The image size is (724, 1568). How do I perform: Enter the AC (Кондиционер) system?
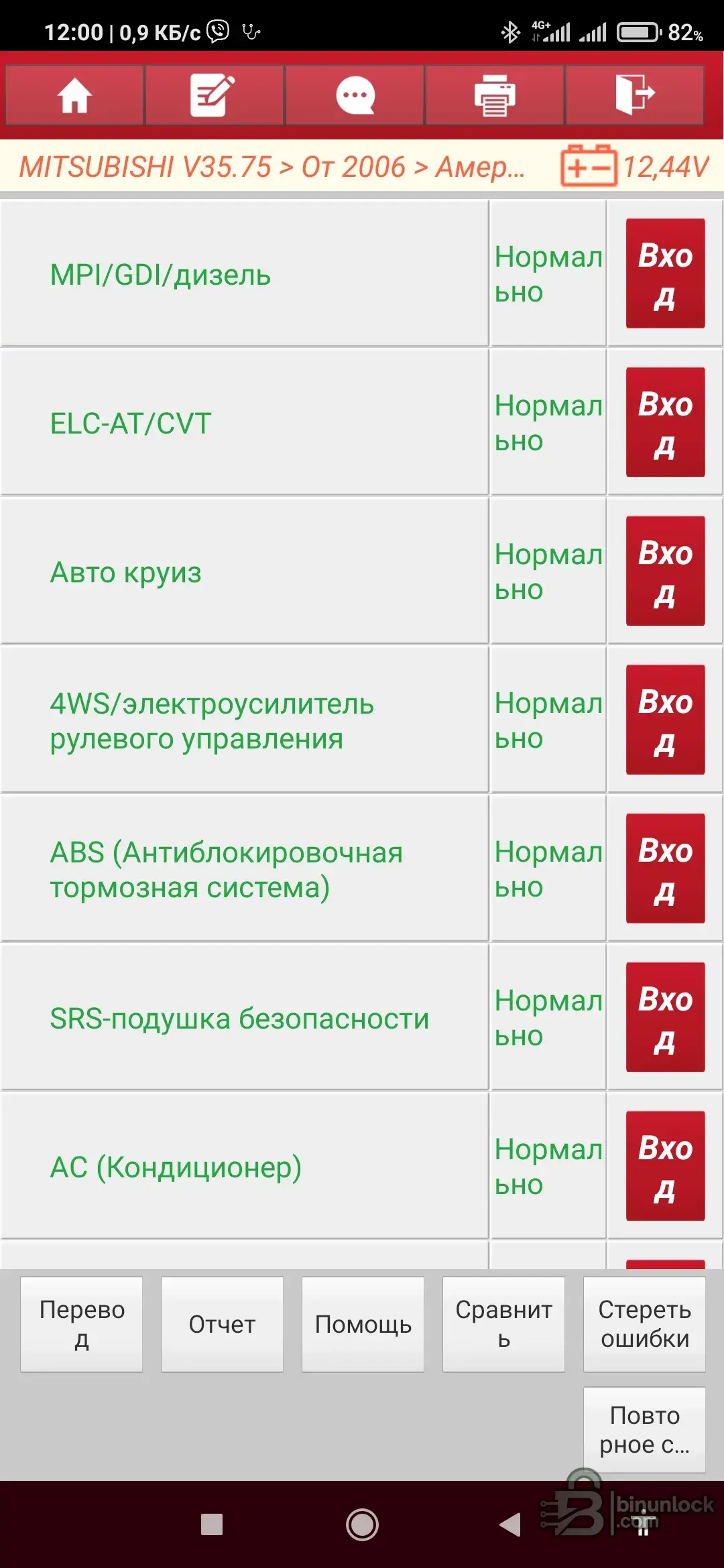(665, 1166)
